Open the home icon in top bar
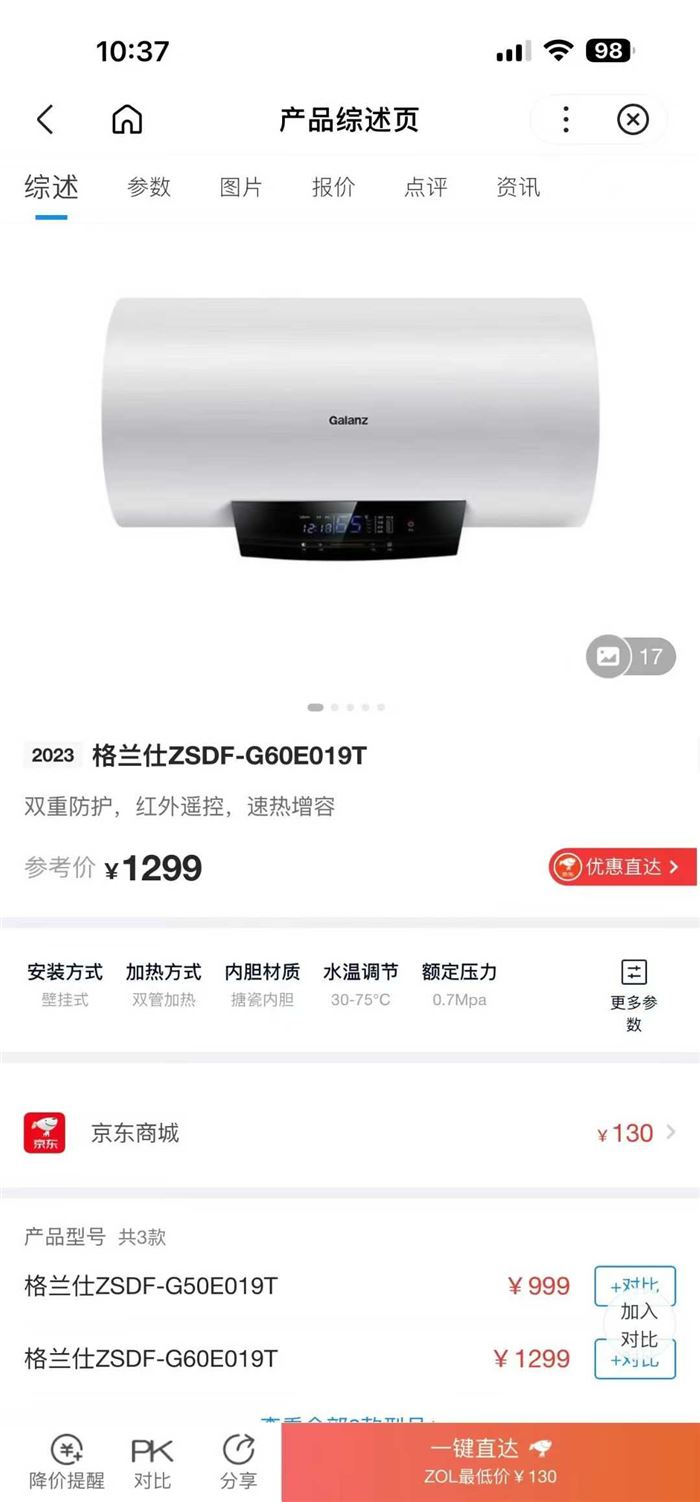The width and height of the screenshot is (700, 1502). pyautogui.click(x=127, y=120)
